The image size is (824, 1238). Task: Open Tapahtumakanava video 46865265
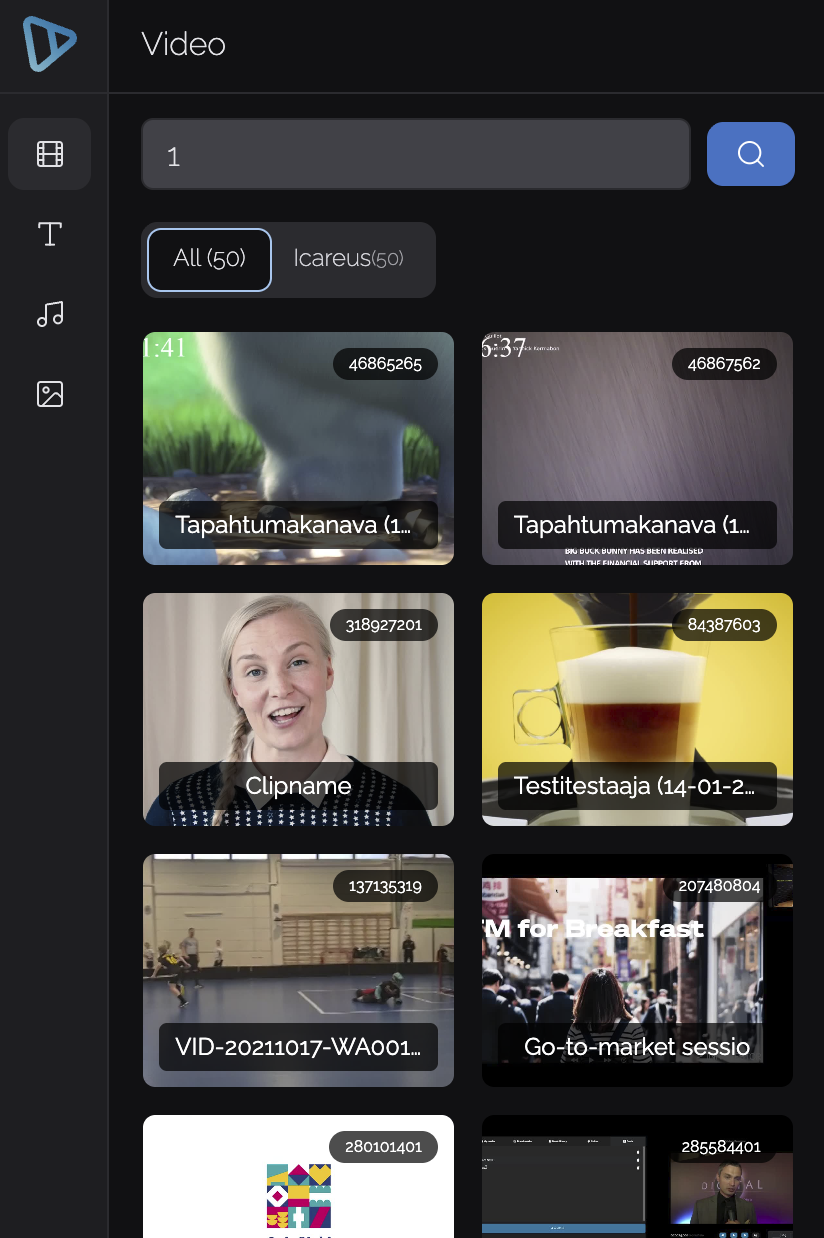pyautogui.click(x=298, y=448)
